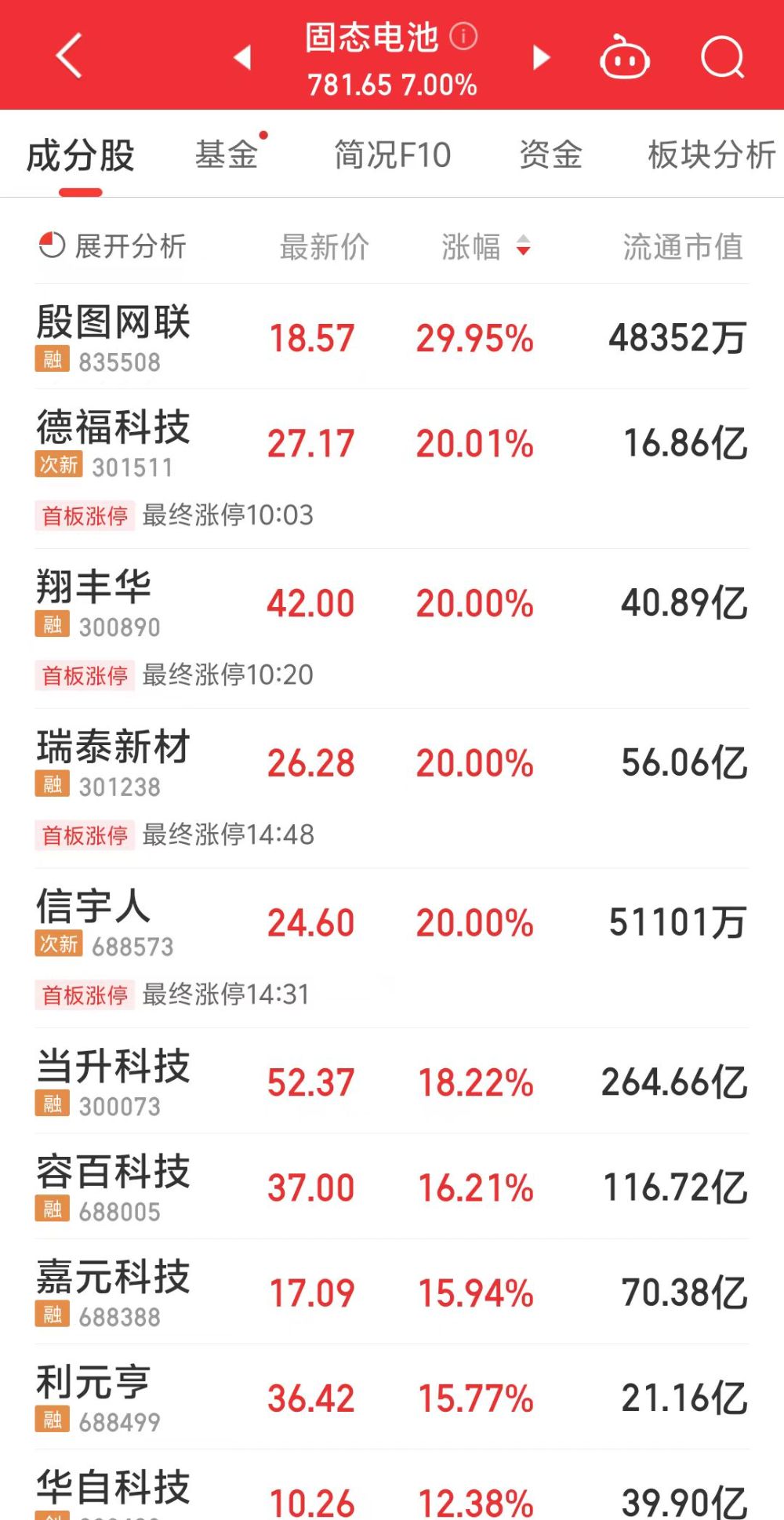The width and height of the screenshot is (784, 1520).
Task: Open stock 殷图网联
Action: coord(392,337)
